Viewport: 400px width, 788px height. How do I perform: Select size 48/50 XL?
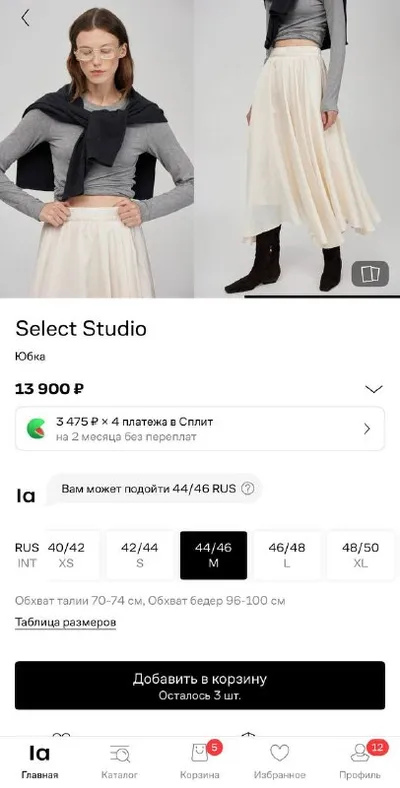360,555
